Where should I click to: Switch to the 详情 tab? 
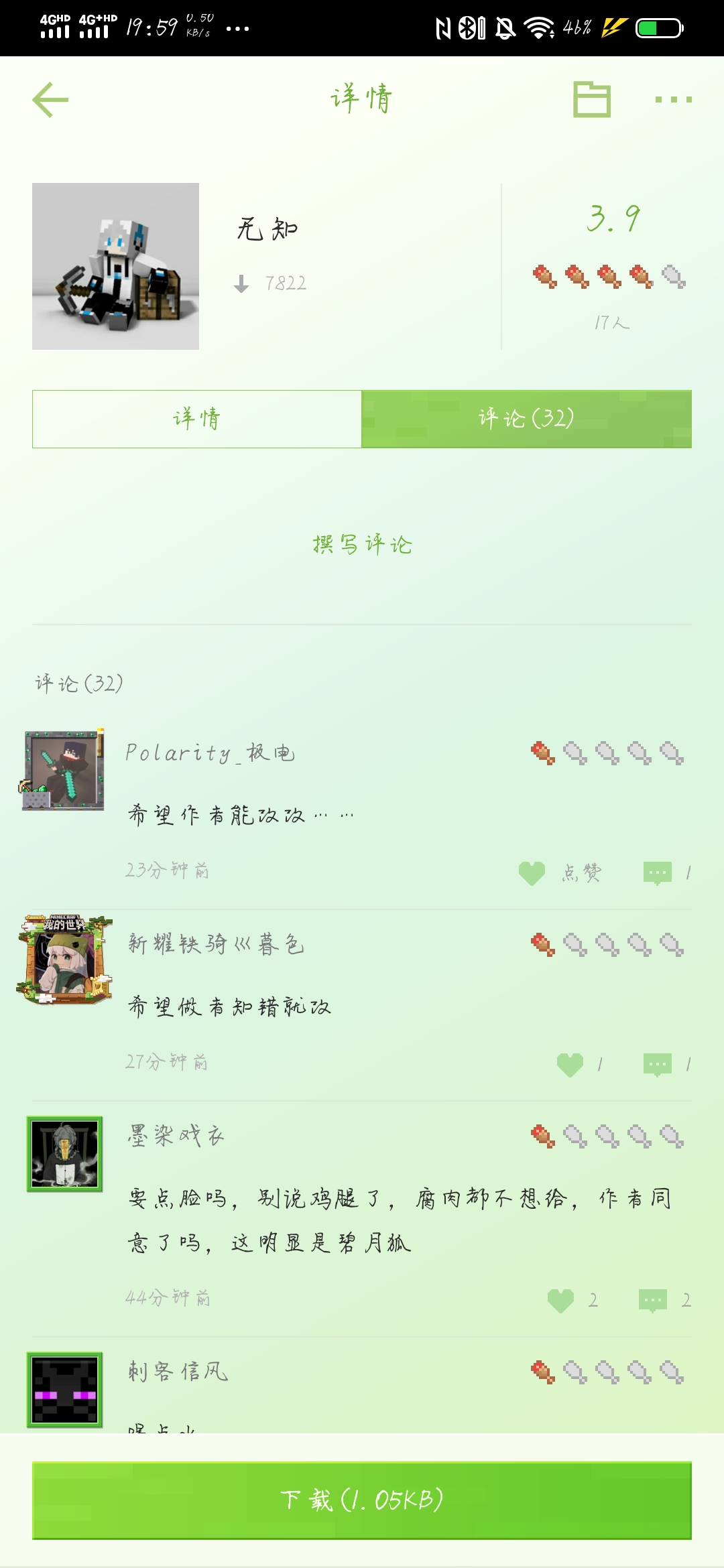click(x=197, y=419)
